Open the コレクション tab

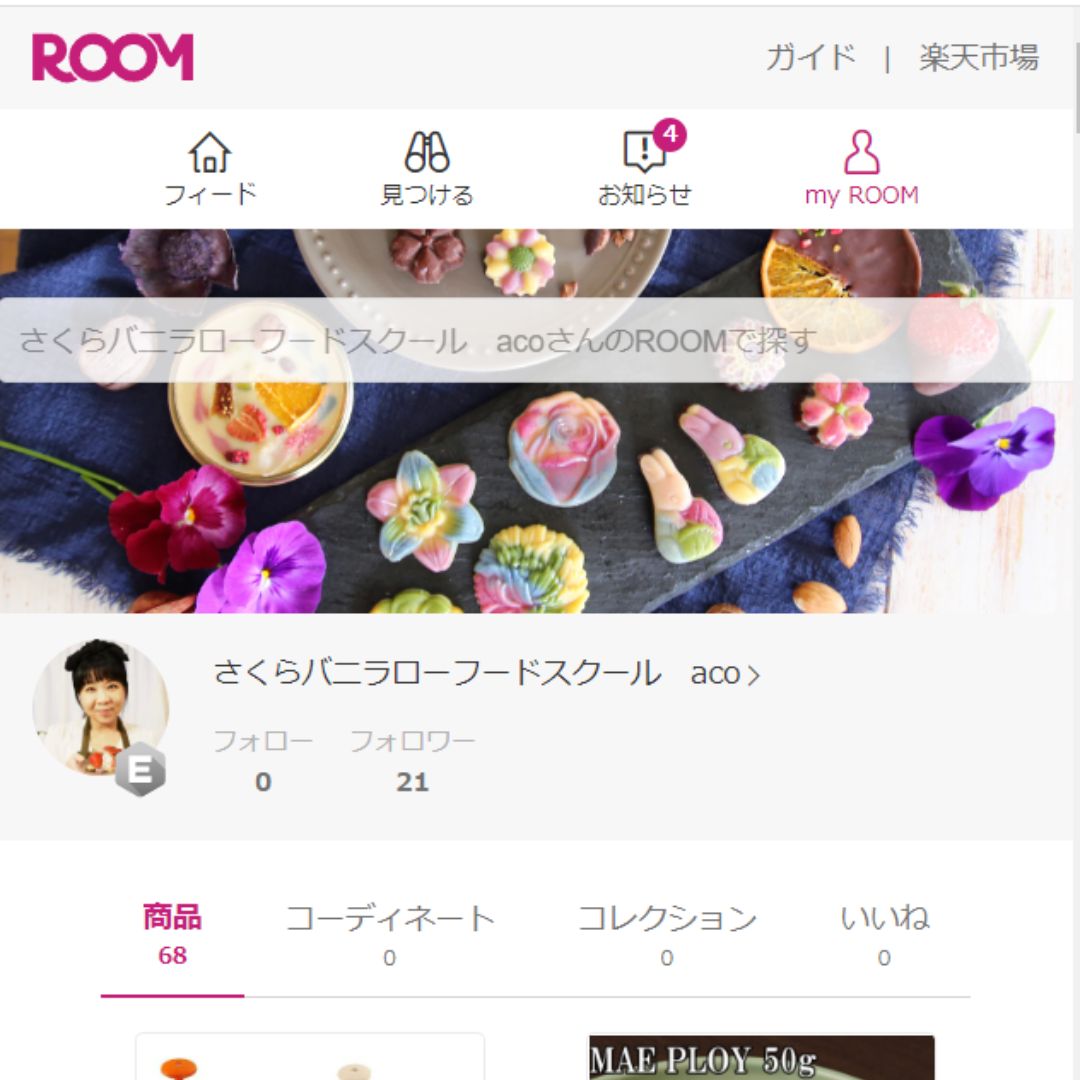click(x=667, y=934)
